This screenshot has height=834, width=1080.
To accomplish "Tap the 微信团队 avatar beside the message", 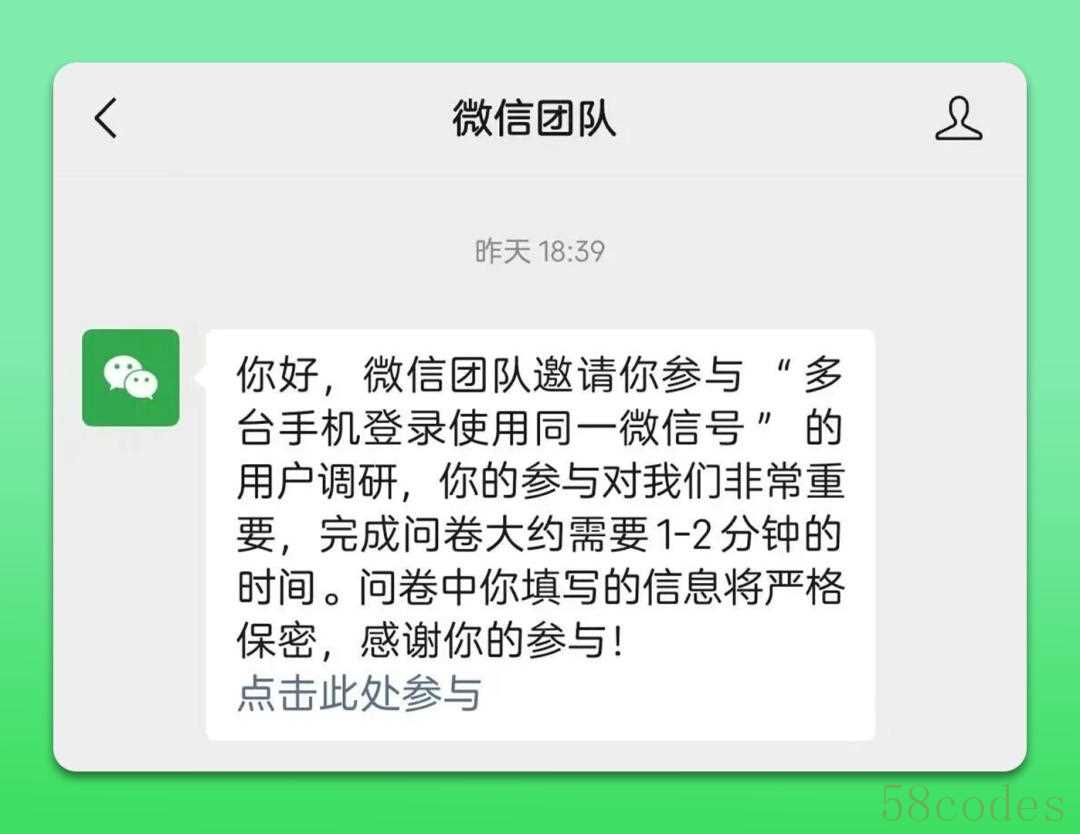I will point(131,378).
